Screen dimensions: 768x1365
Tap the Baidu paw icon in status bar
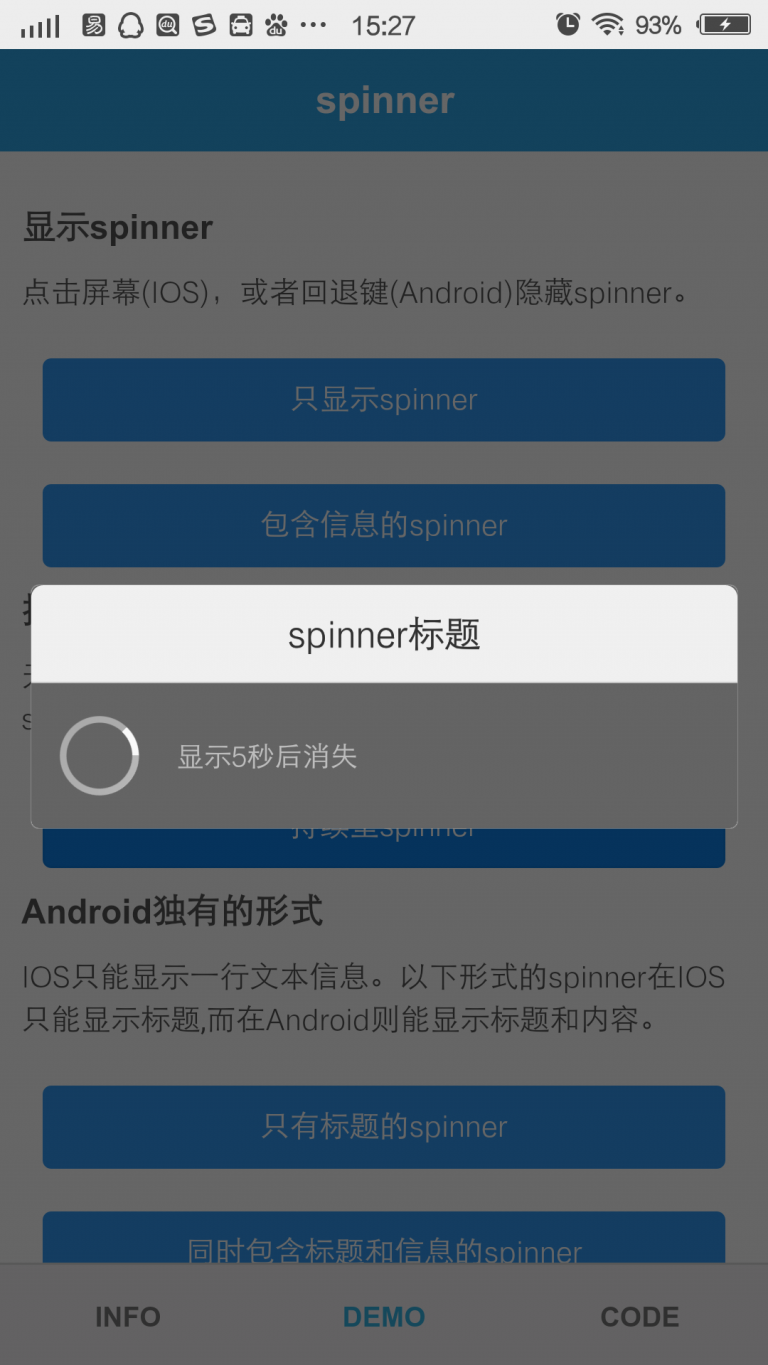[x=278, y=25]
